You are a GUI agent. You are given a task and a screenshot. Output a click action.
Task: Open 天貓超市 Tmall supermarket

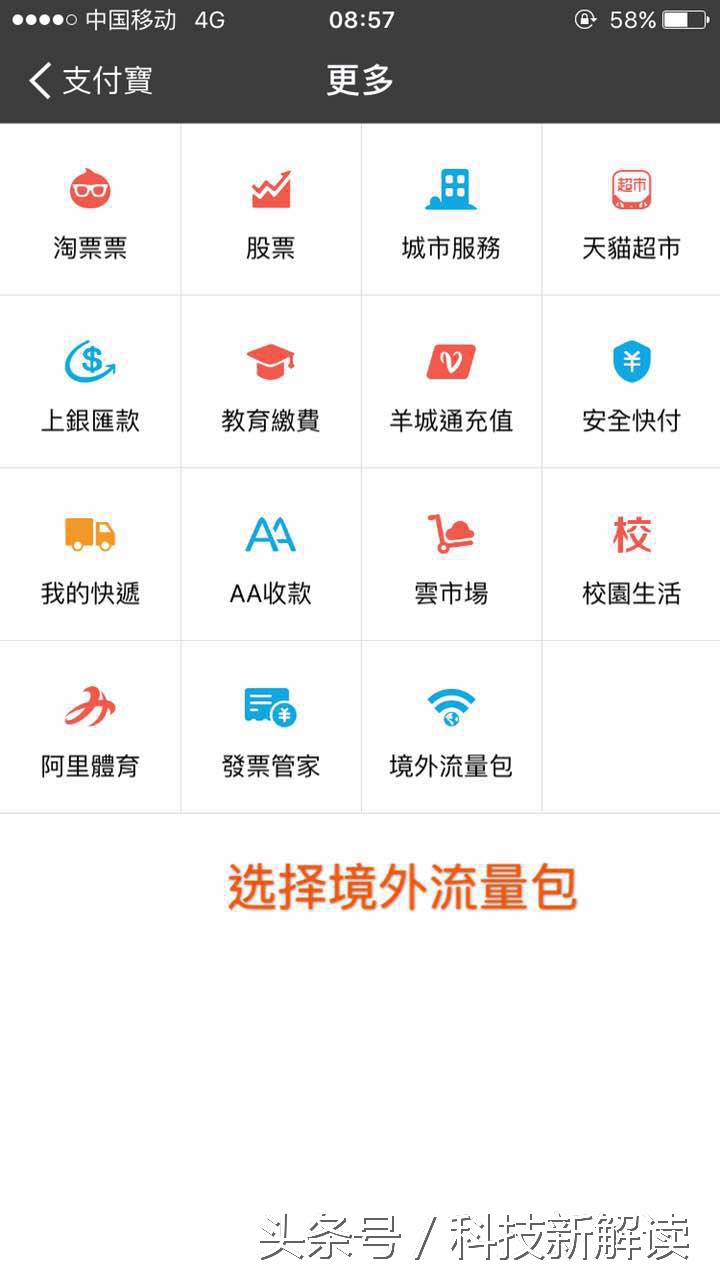click(x=631, y=208)
